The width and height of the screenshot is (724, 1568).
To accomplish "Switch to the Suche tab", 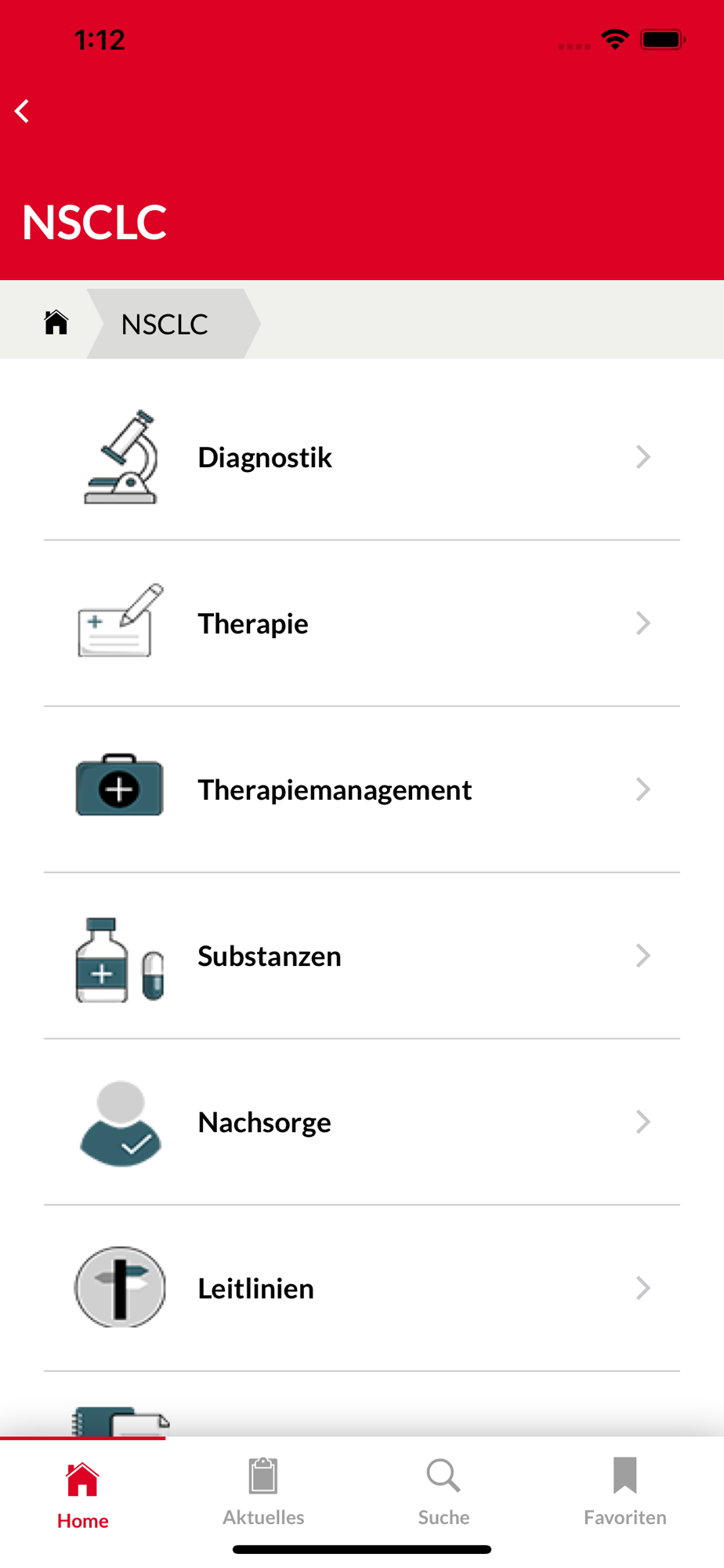I will [x=443, y=1492].
